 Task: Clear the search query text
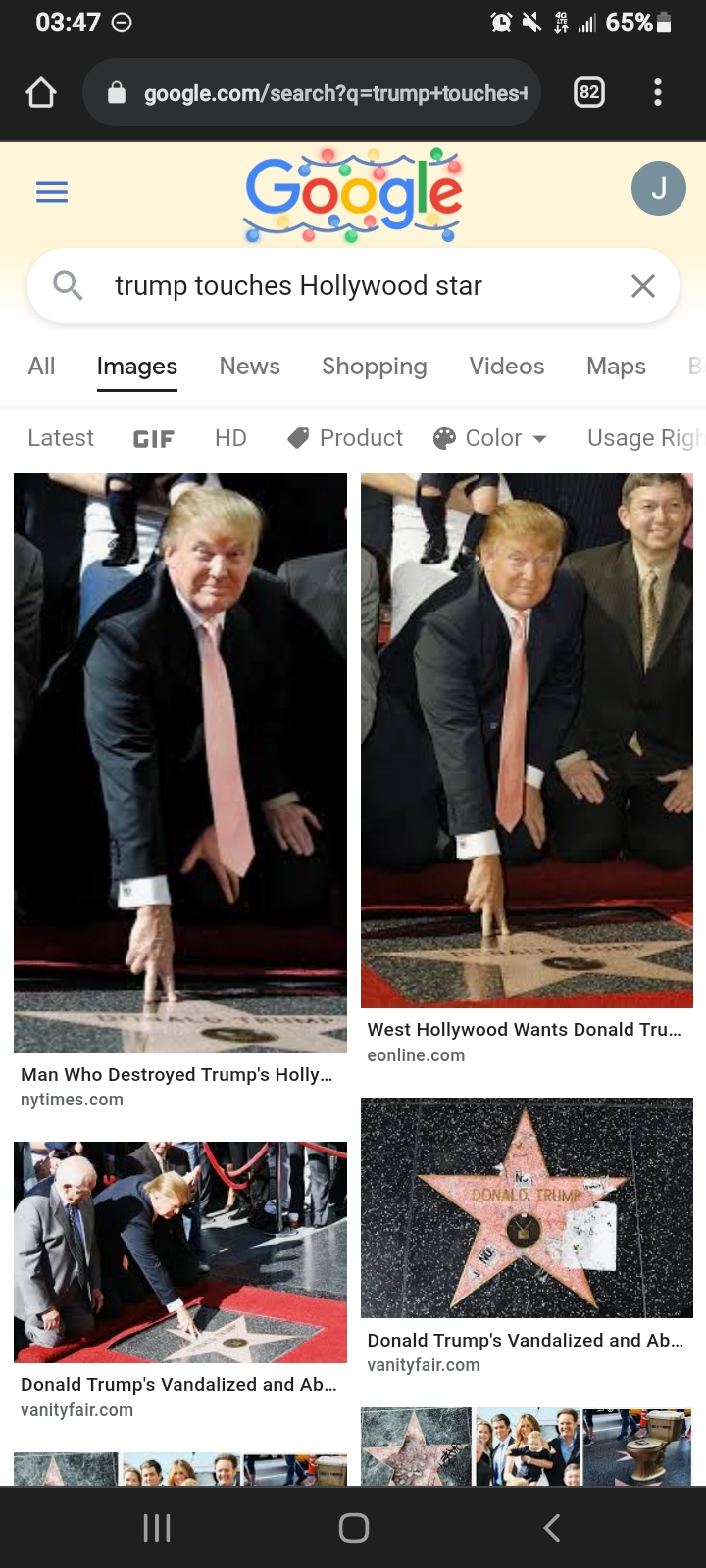pyautogui.click(x=642, y=286)
